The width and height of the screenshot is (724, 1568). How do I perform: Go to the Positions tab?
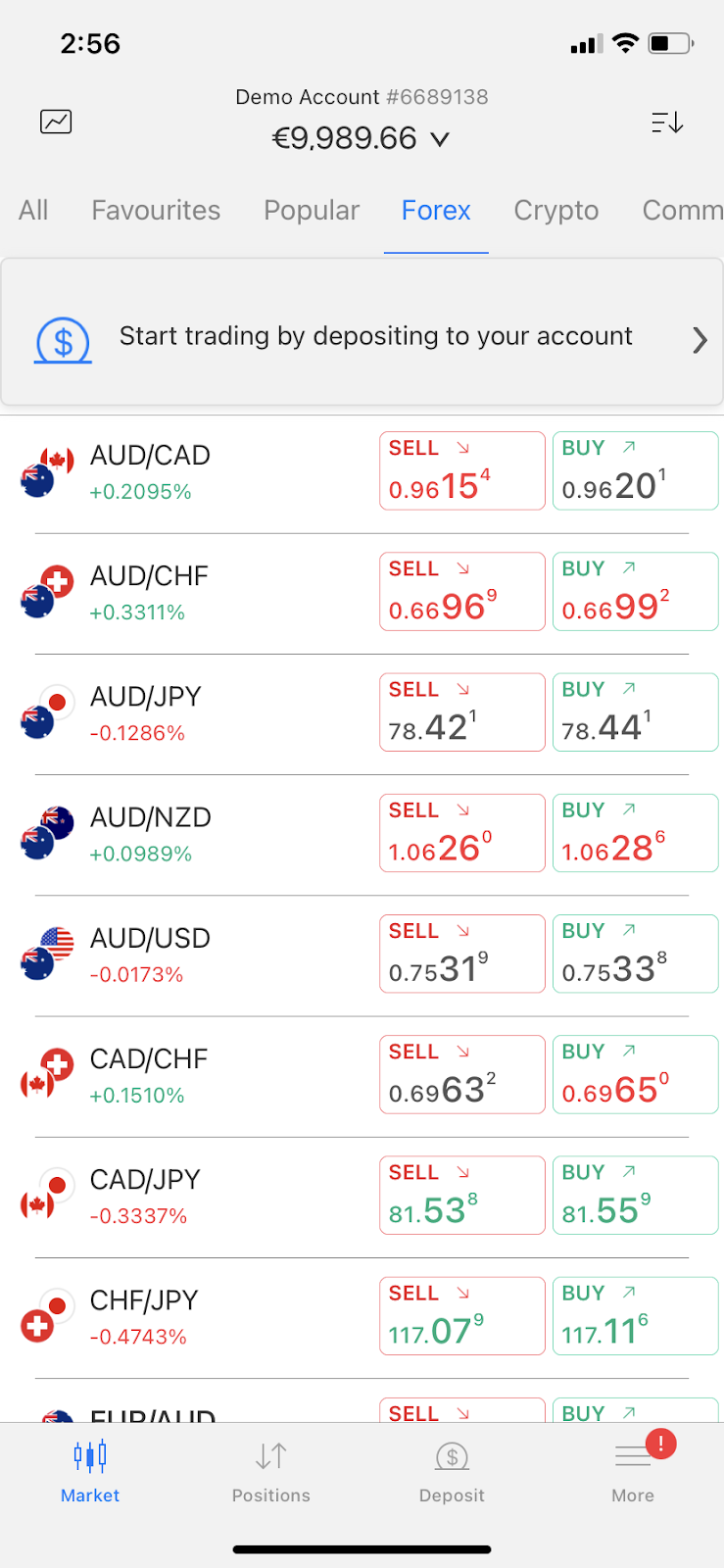270,1472
